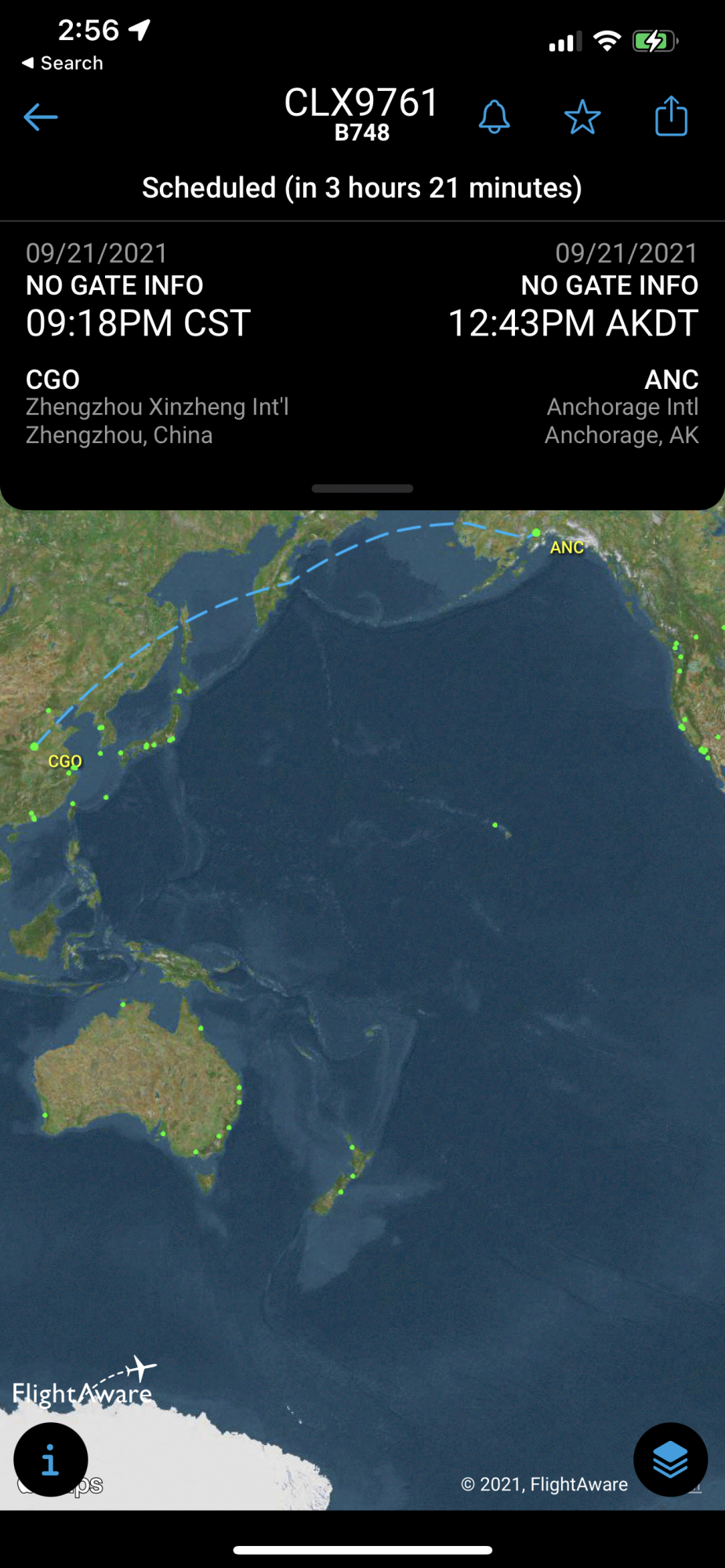725x1568 pixels.
Task: Open the map info button
Action: point(50,1460)
